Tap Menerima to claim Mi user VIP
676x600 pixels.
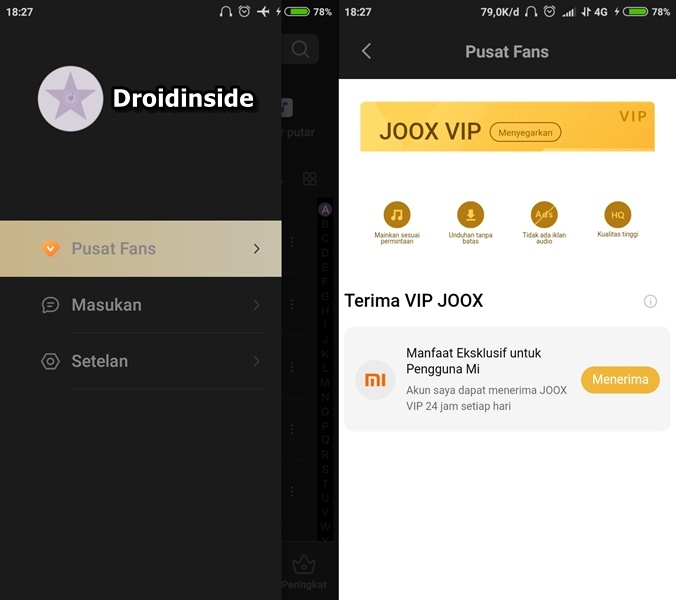tap(620, 380)
